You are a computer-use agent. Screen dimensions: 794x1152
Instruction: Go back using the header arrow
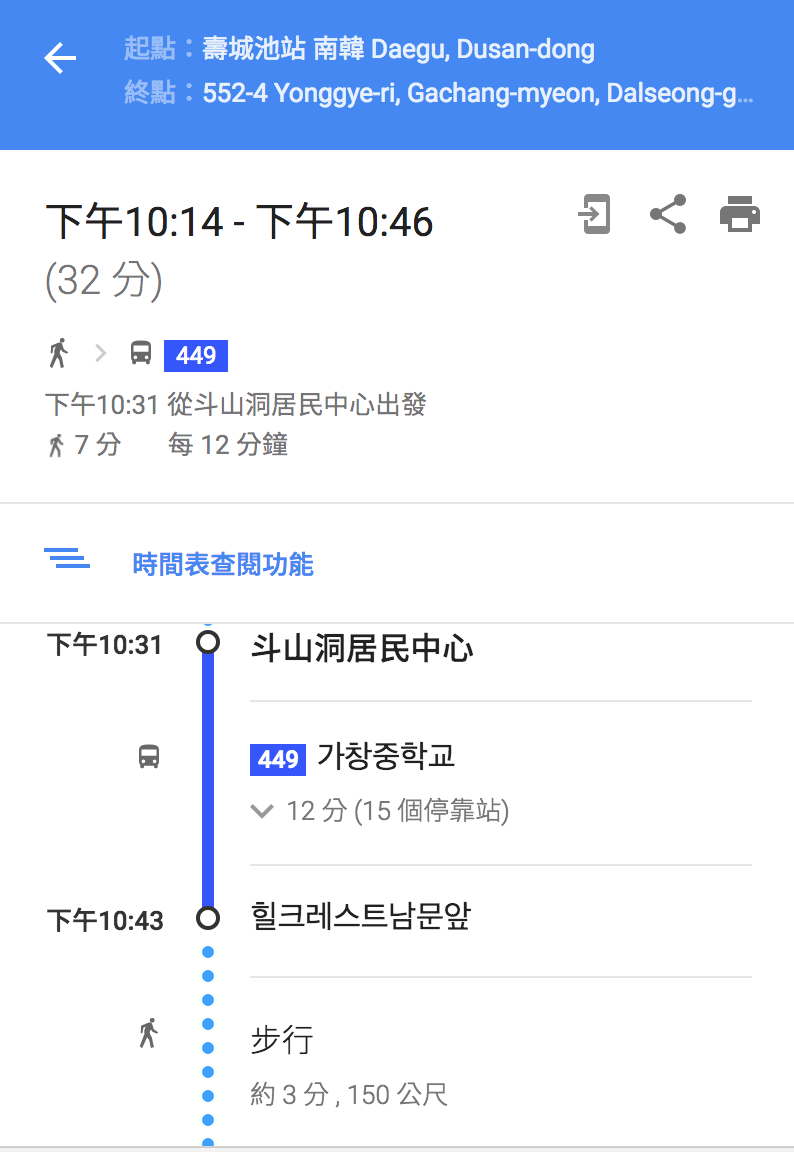tap(60, 59)
